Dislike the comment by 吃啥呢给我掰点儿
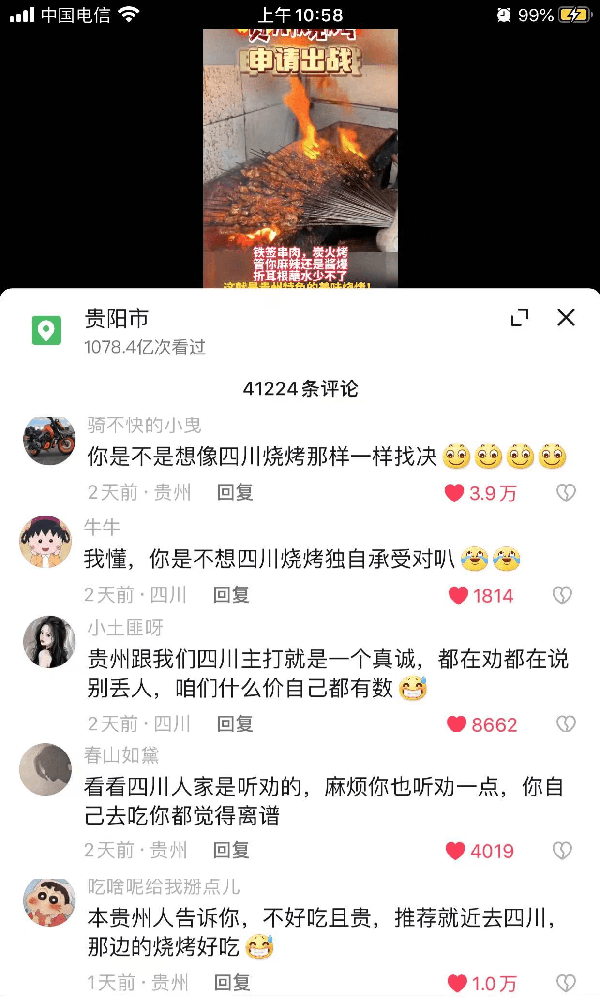The width and height of the screenshot is (600, 1002). tap(565, 983)
